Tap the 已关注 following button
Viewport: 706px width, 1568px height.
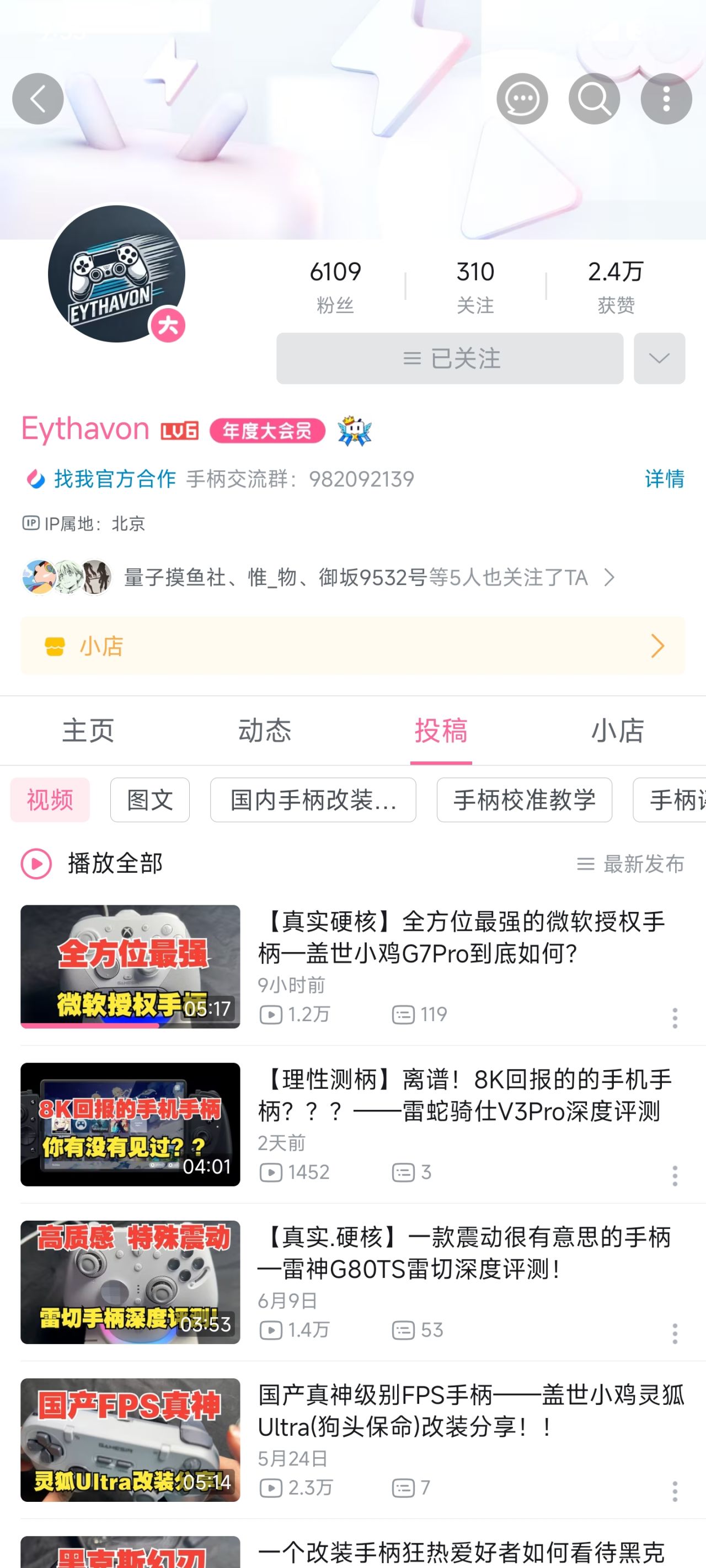pos(450,358)
